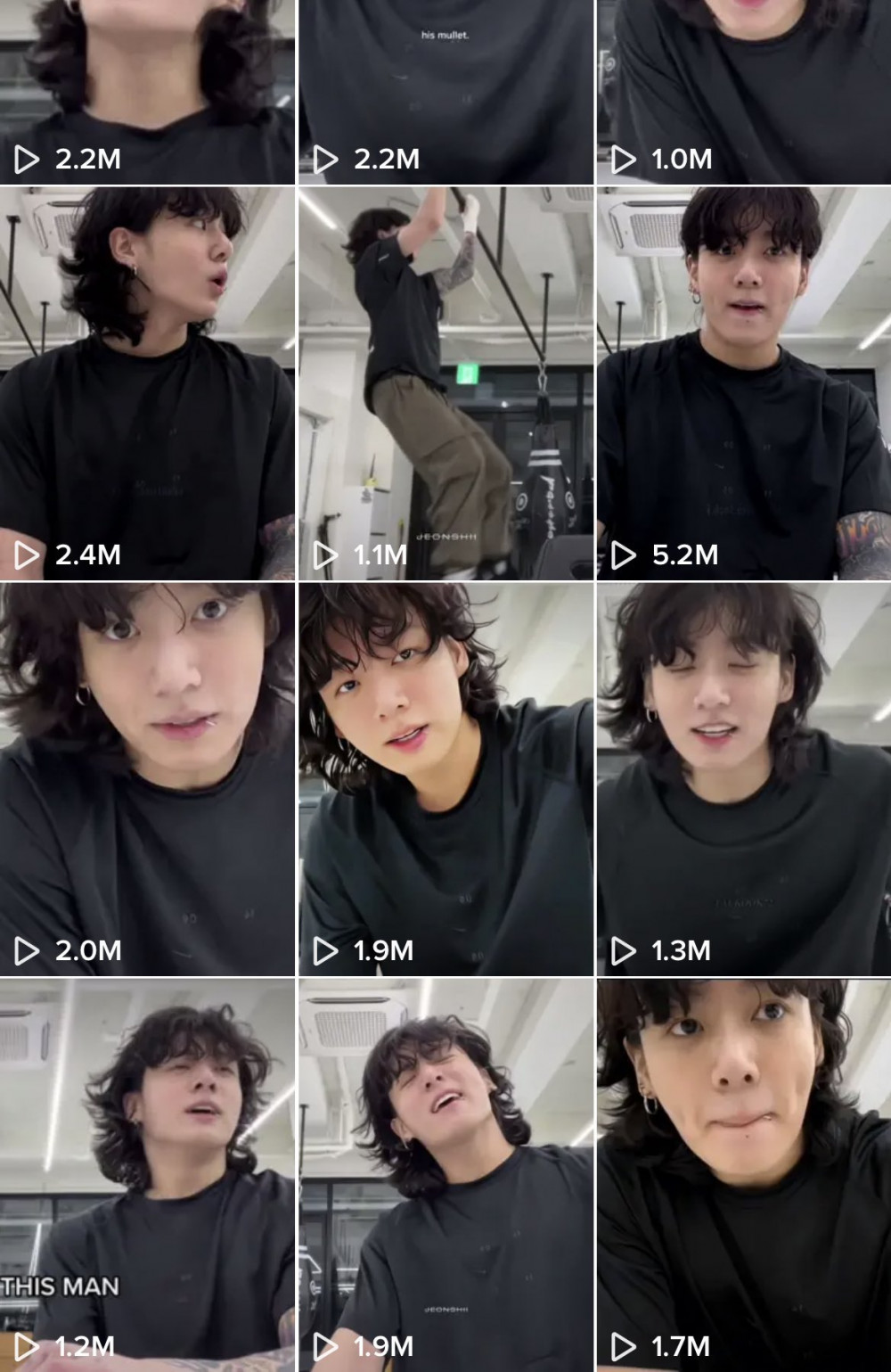891x1372 pixels.
Task: Open the 1.9M views video with JEONSHII watermark
Action: coord(445,1174)
